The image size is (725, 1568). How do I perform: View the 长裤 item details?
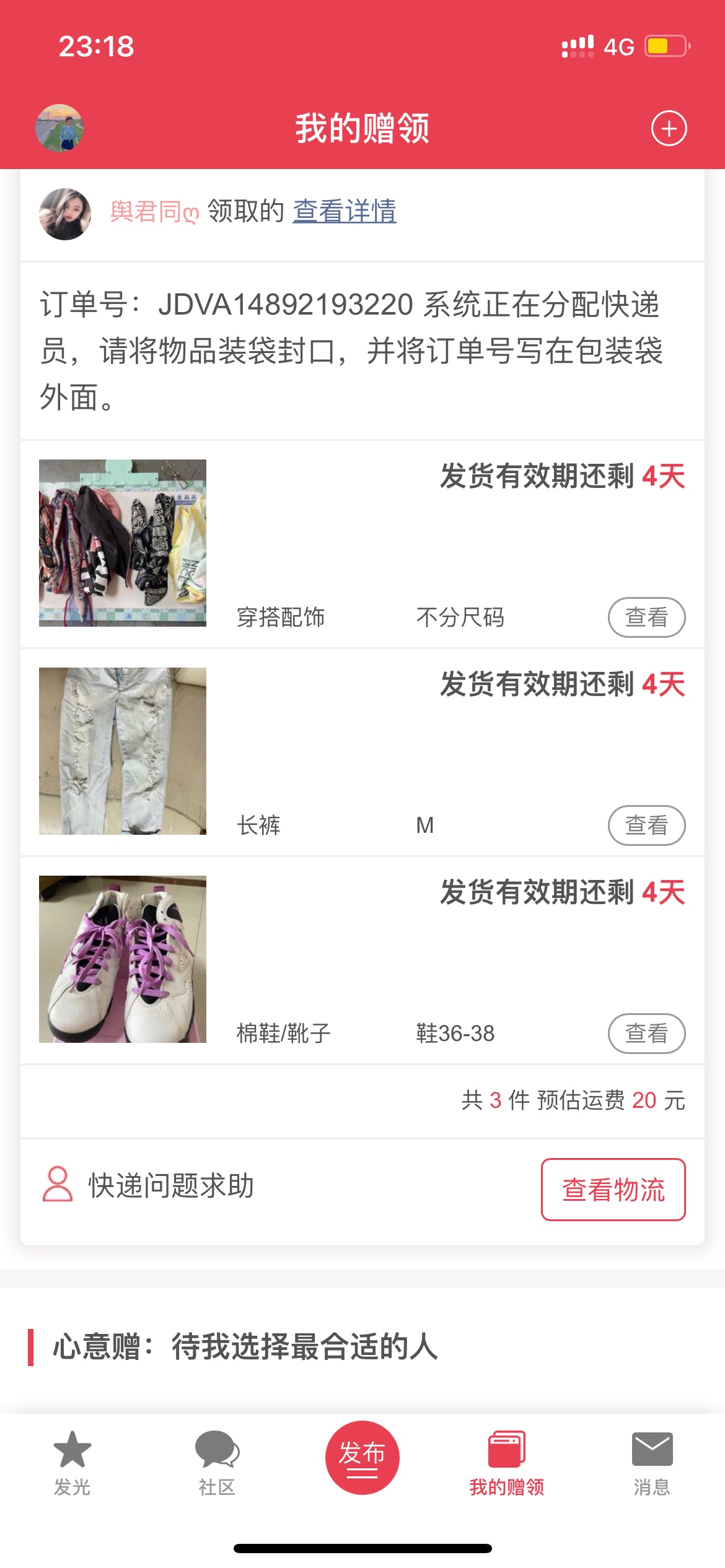(646, 825)
